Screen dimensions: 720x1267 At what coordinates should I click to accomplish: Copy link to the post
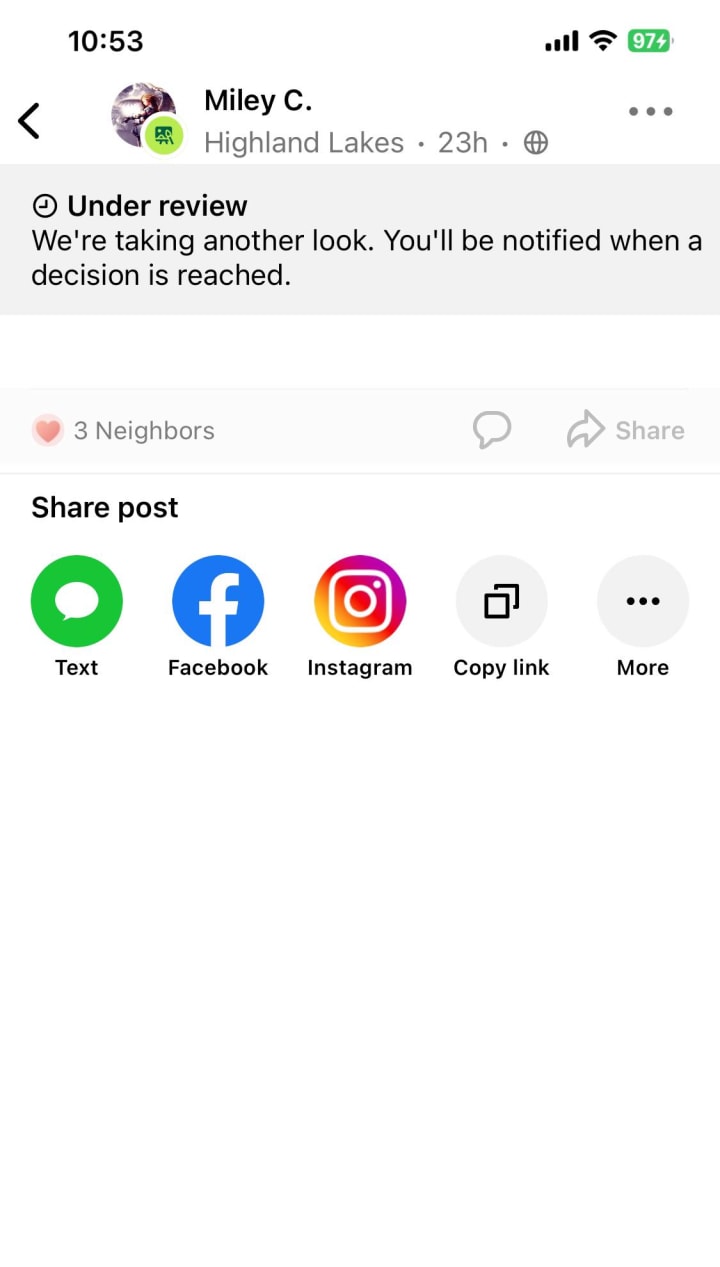(x=501, y=601)
